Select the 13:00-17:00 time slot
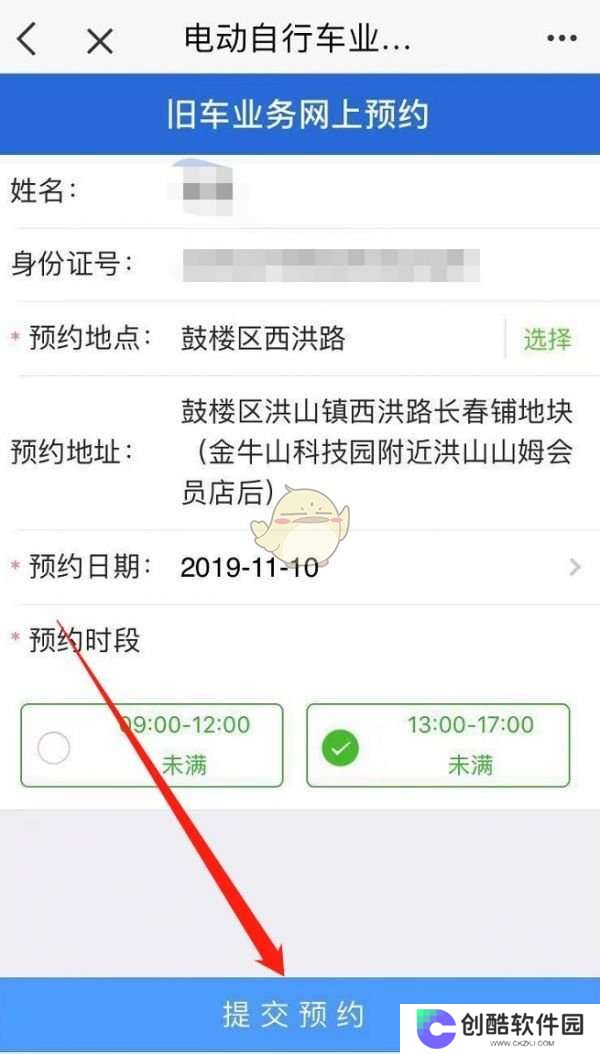 437,745
